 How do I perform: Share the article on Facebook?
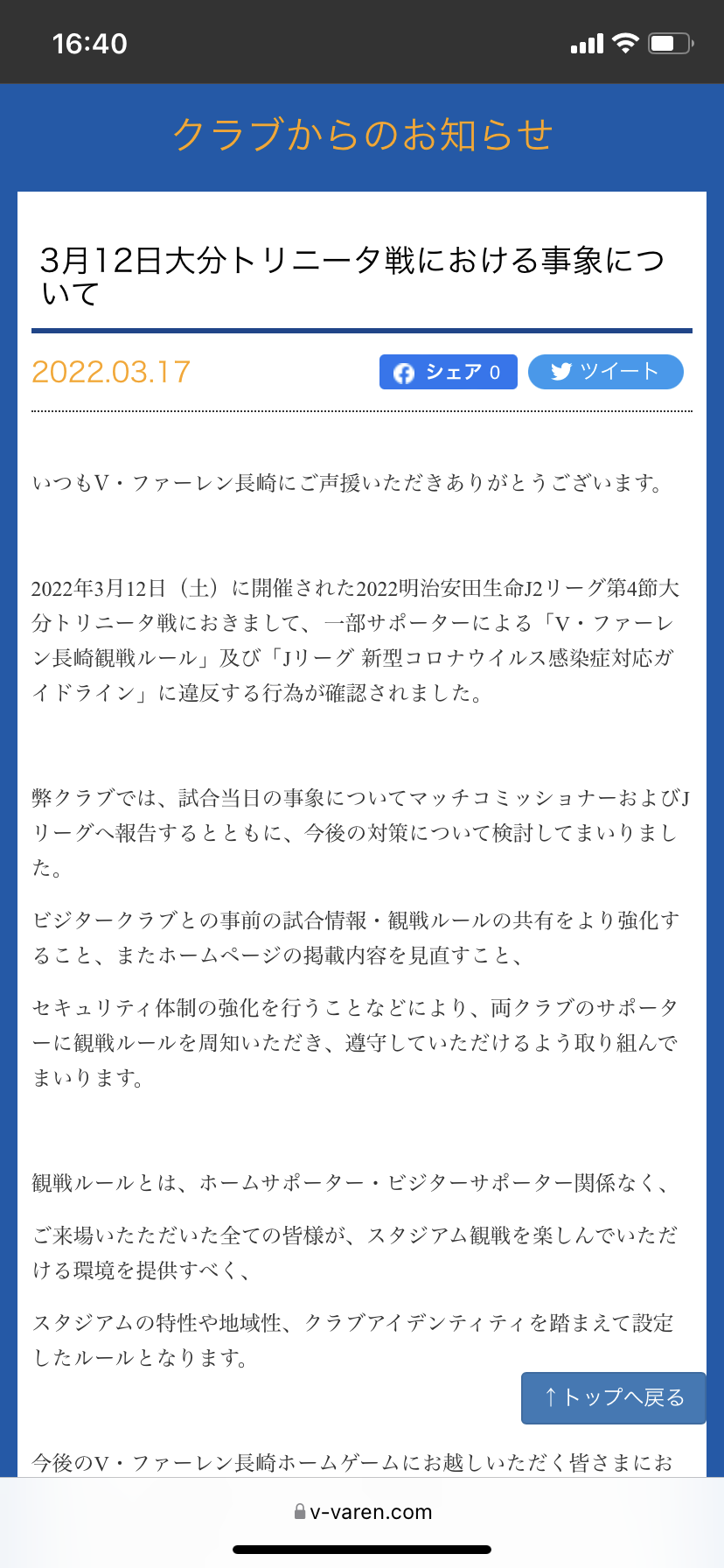point(448,372)
